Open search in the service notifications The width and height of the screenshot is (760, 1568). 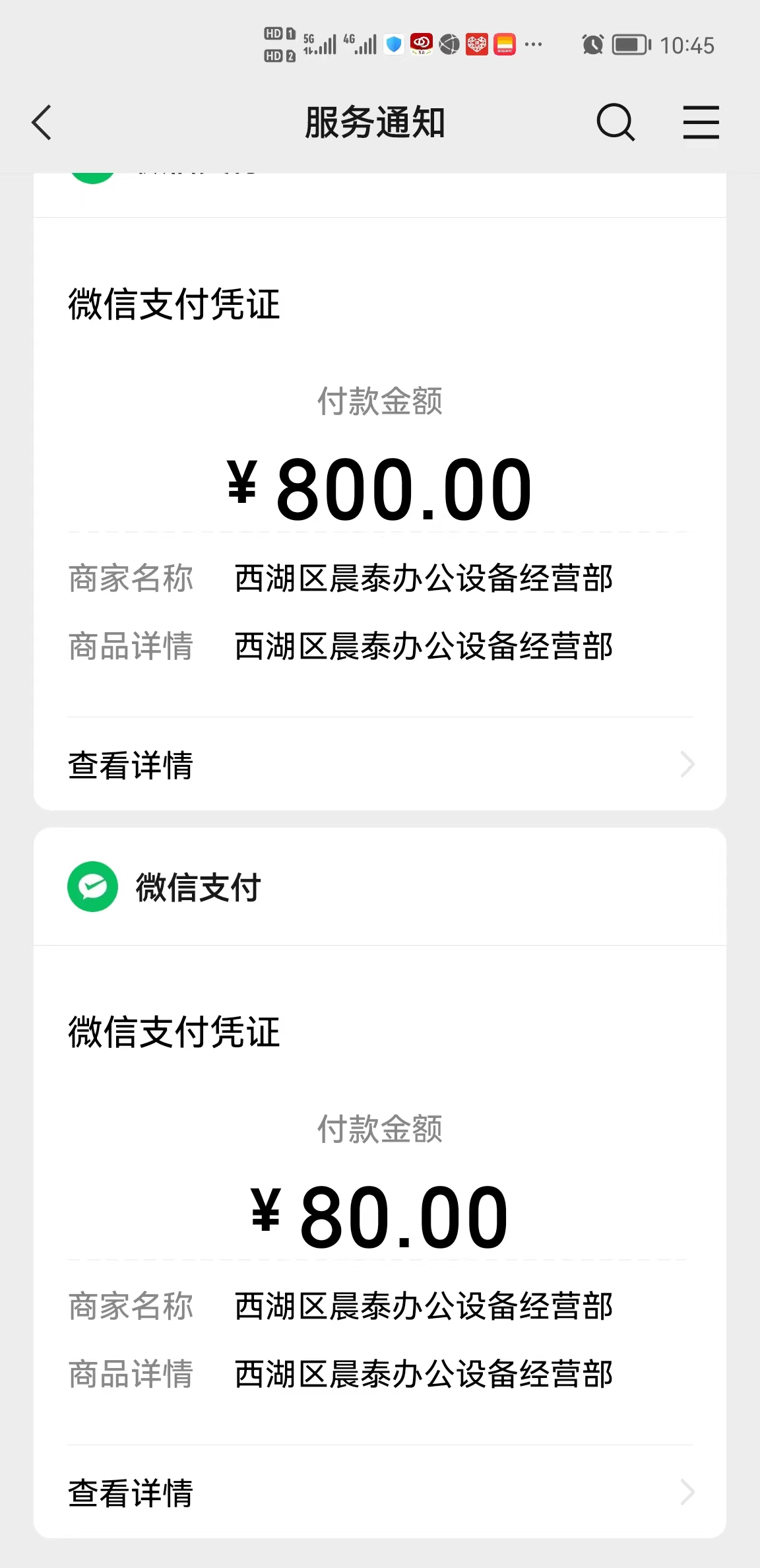click(616, 123)
